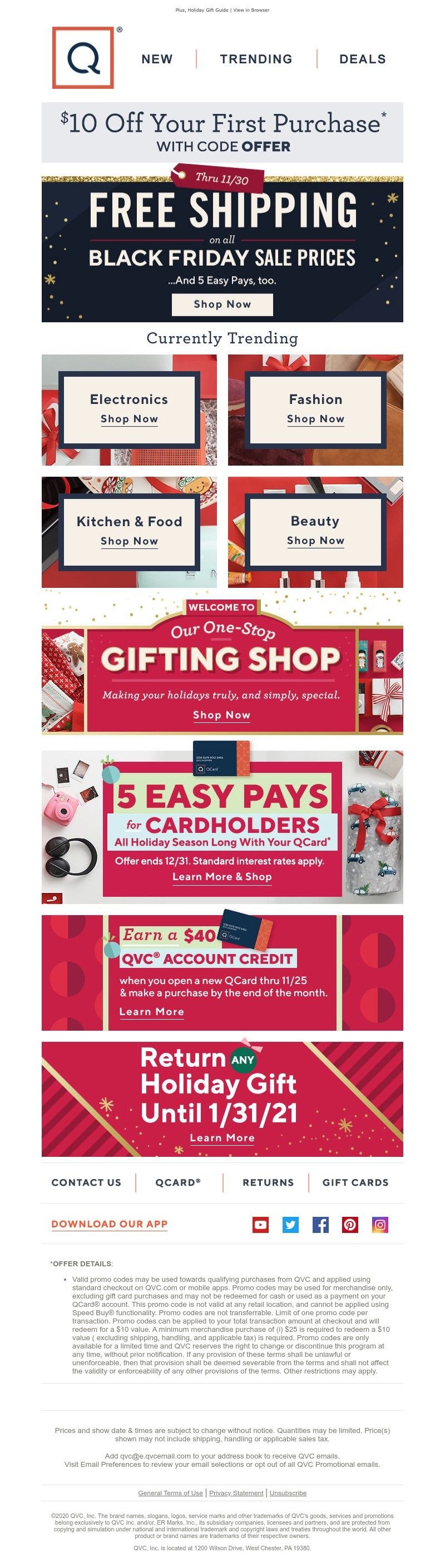Shop the Kitchen & Food category

[129, 541]
